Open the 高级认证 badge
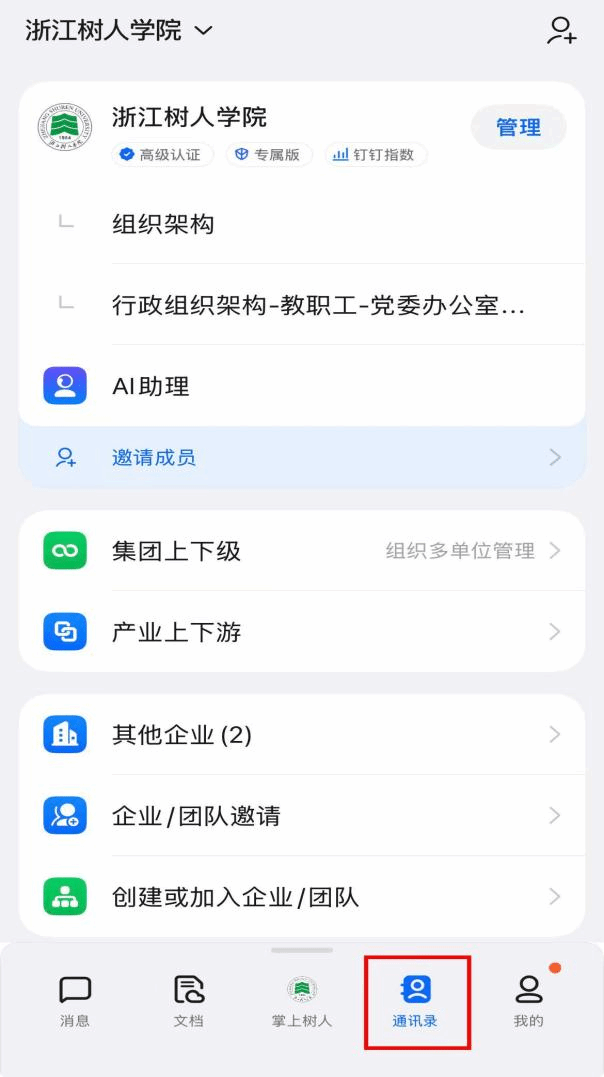The image size is (604, 1077). [x=161, y=155]
